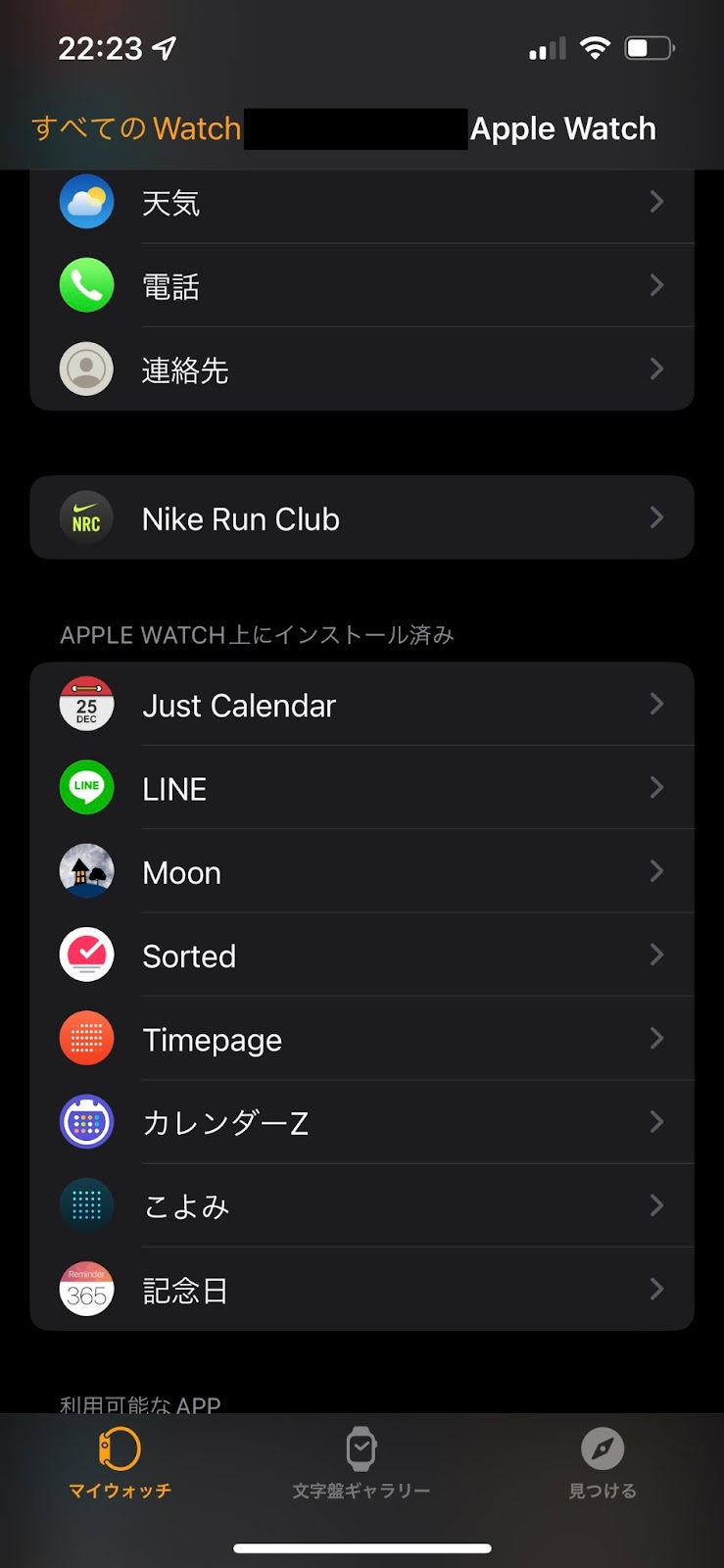Switch to the 見つける tab
Screen dimensions: 724x1568
pos(603,1463)
